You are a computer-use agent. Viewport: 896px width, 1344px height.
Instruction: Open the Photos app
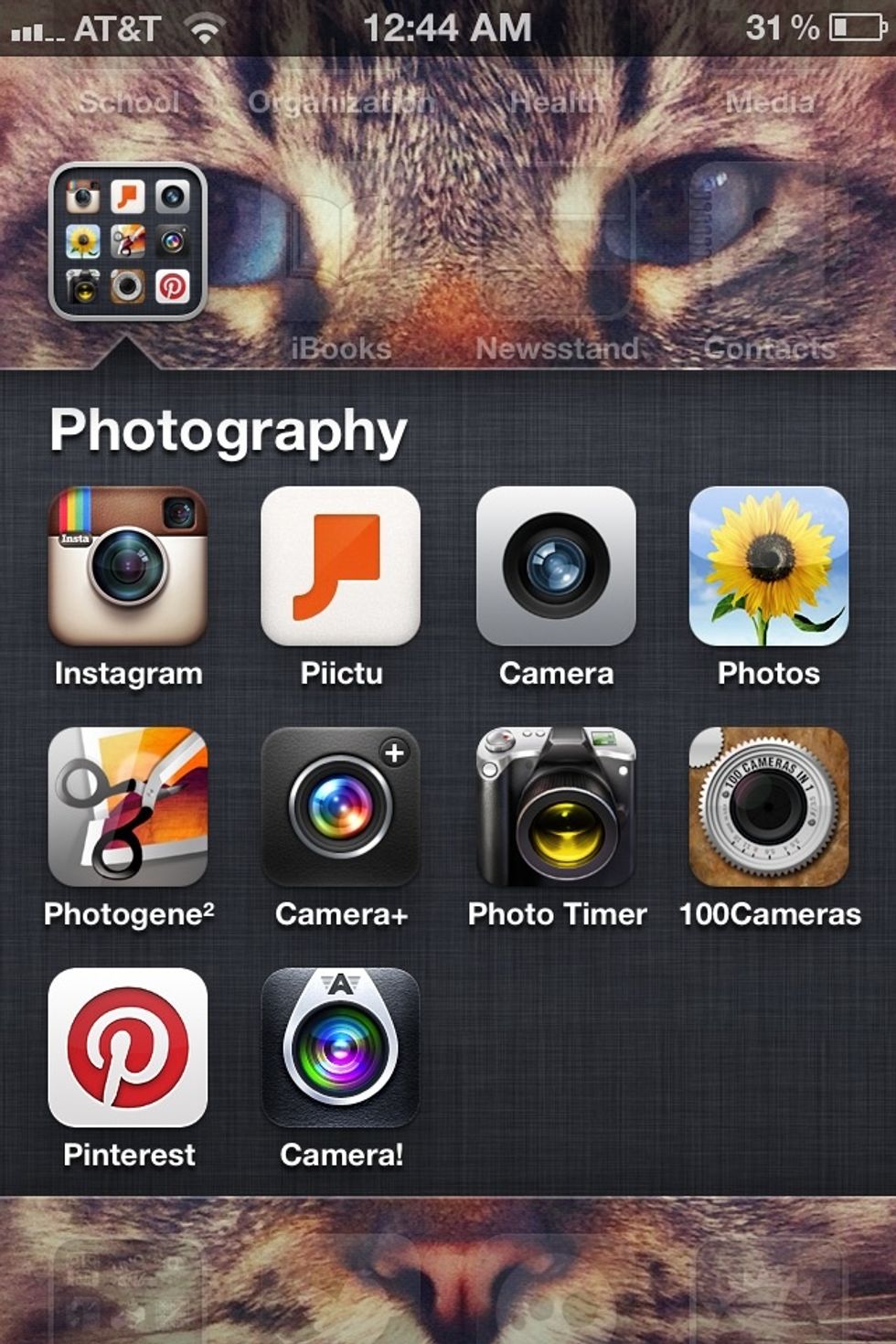(769, 567)
